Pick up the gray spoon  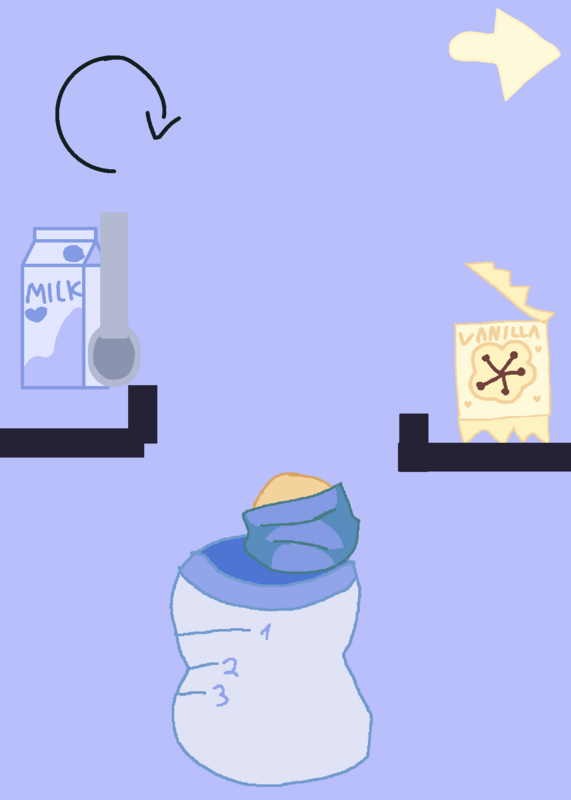point(114,299)
